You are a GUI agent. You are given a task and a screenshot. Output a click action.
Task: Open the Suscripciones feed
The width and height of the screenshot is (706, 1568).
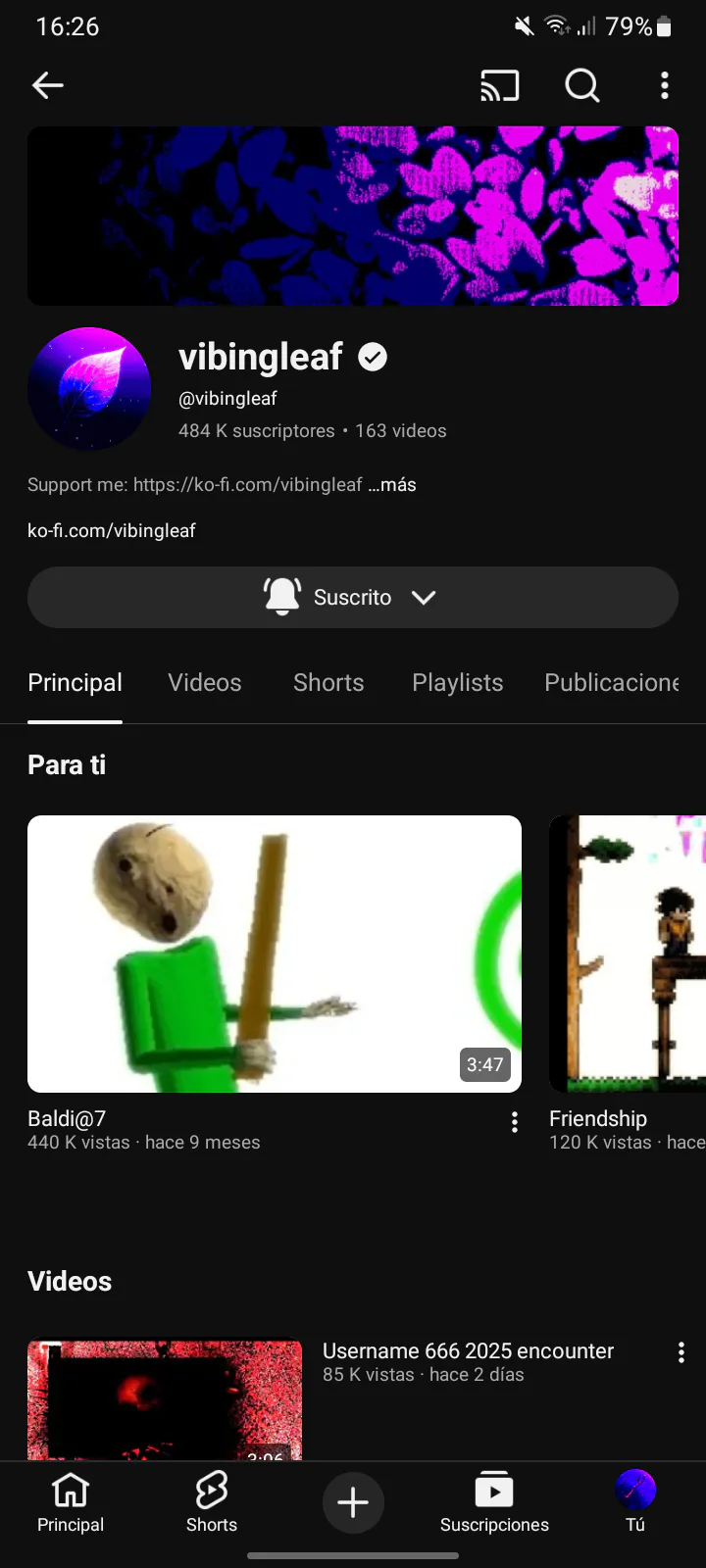(x=494, y=1502)
